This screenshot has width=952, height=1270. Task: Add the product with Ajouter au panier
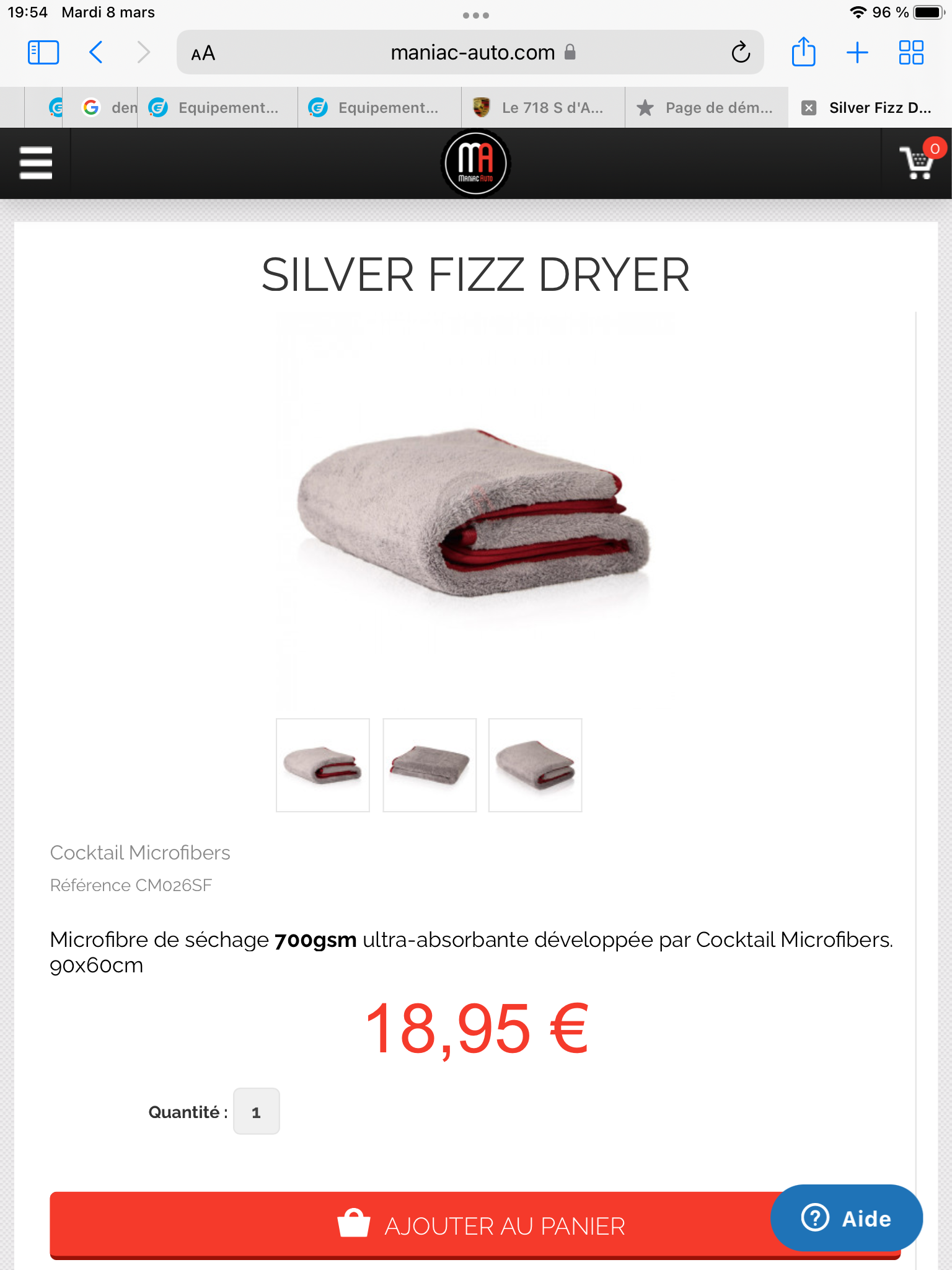[x=409, y=1225]
